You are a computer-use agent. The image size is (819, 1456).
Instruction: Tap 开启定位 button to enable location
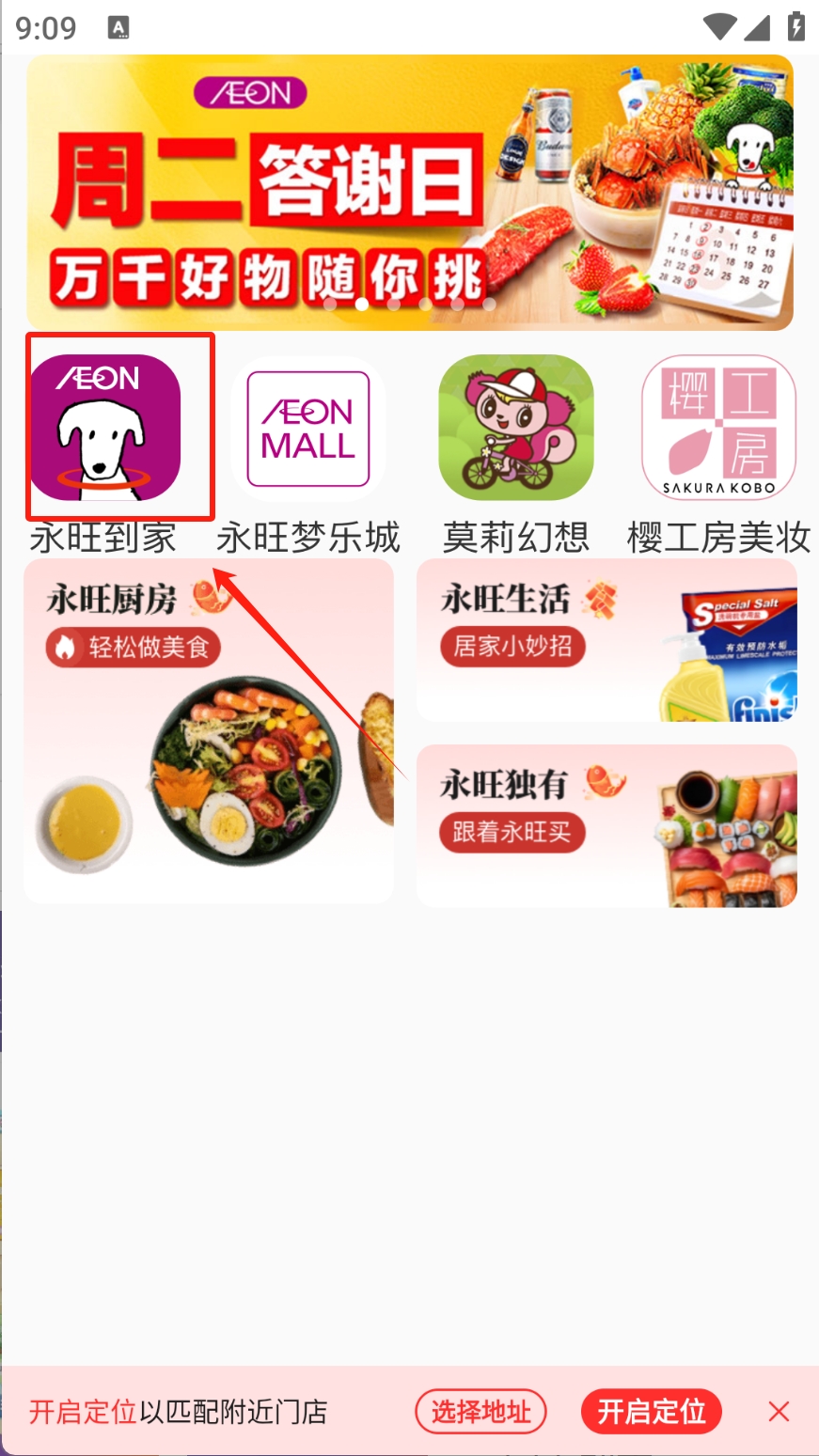click(x=651, y=1411)
